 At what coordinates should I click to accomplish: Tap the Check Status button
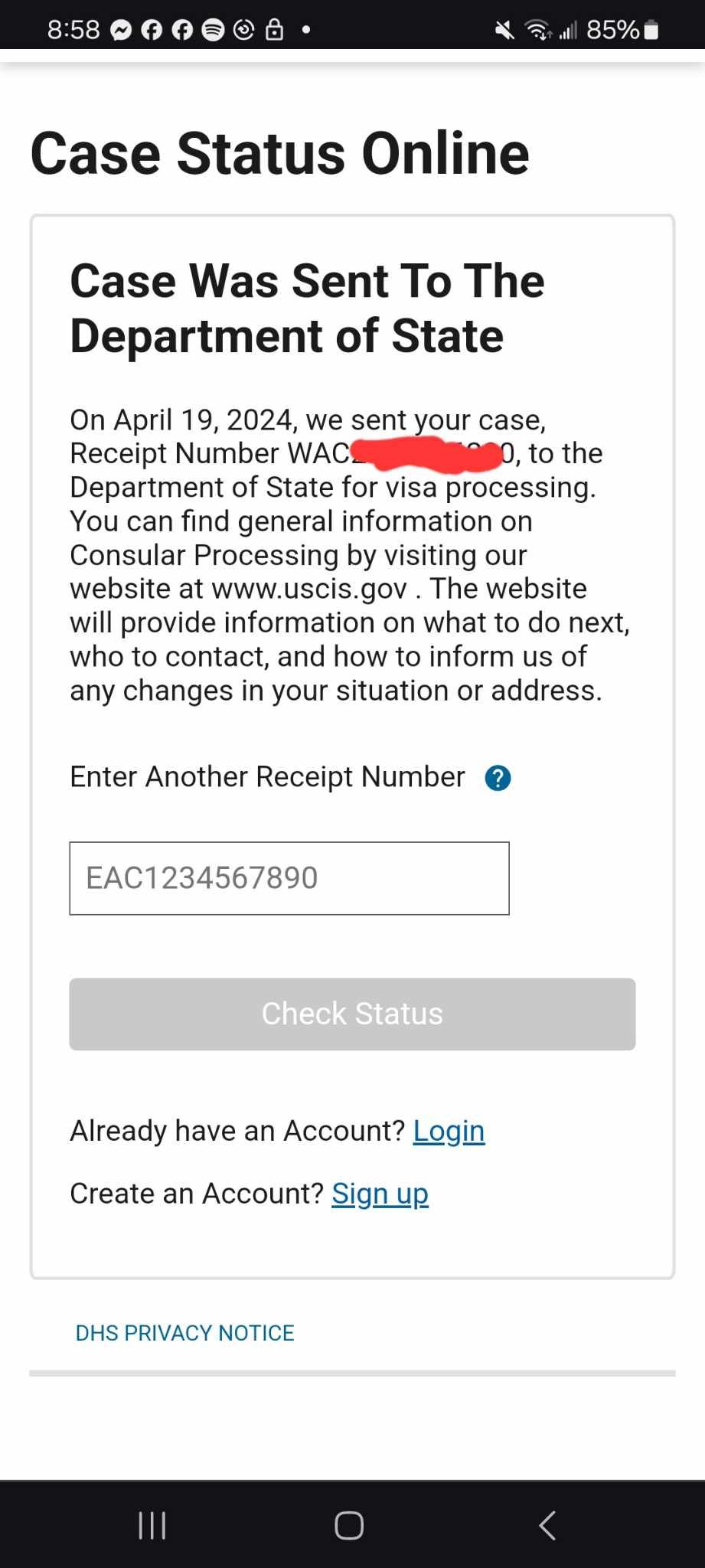(x=352, y=1014)
